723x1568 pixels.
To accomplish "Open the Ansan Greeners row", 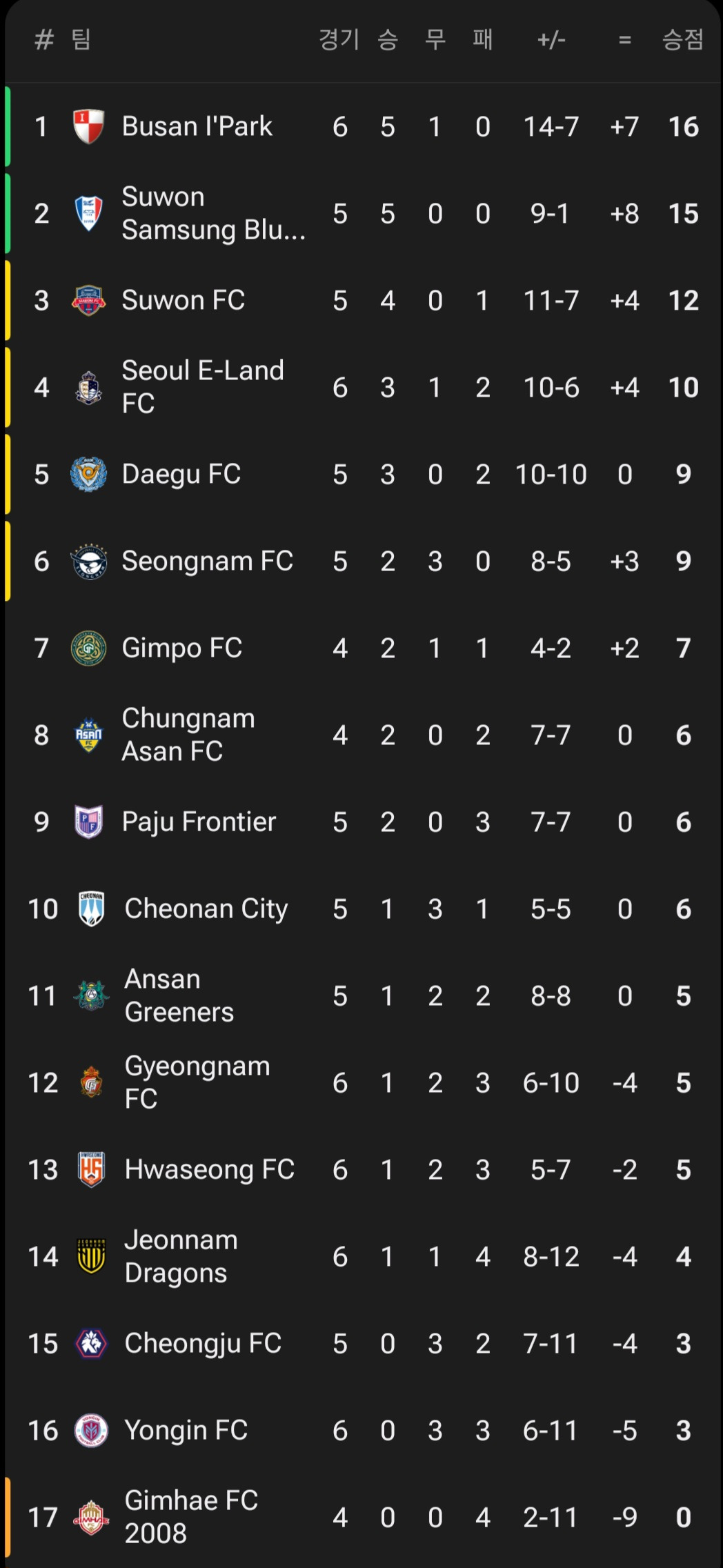I will pos(363,996).
